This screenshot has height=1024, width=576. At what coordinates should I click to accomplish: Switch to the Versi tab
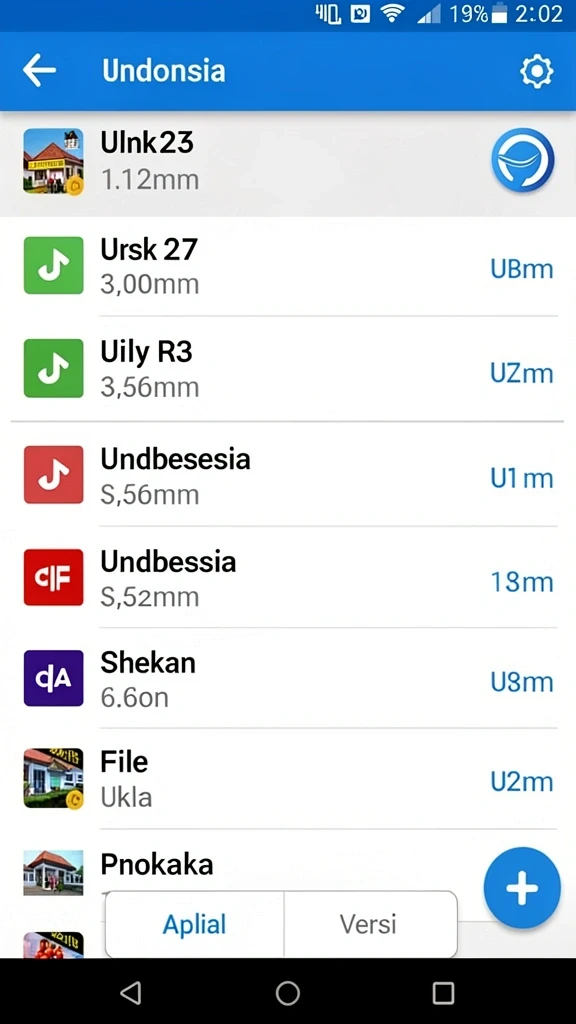[369, 924]
